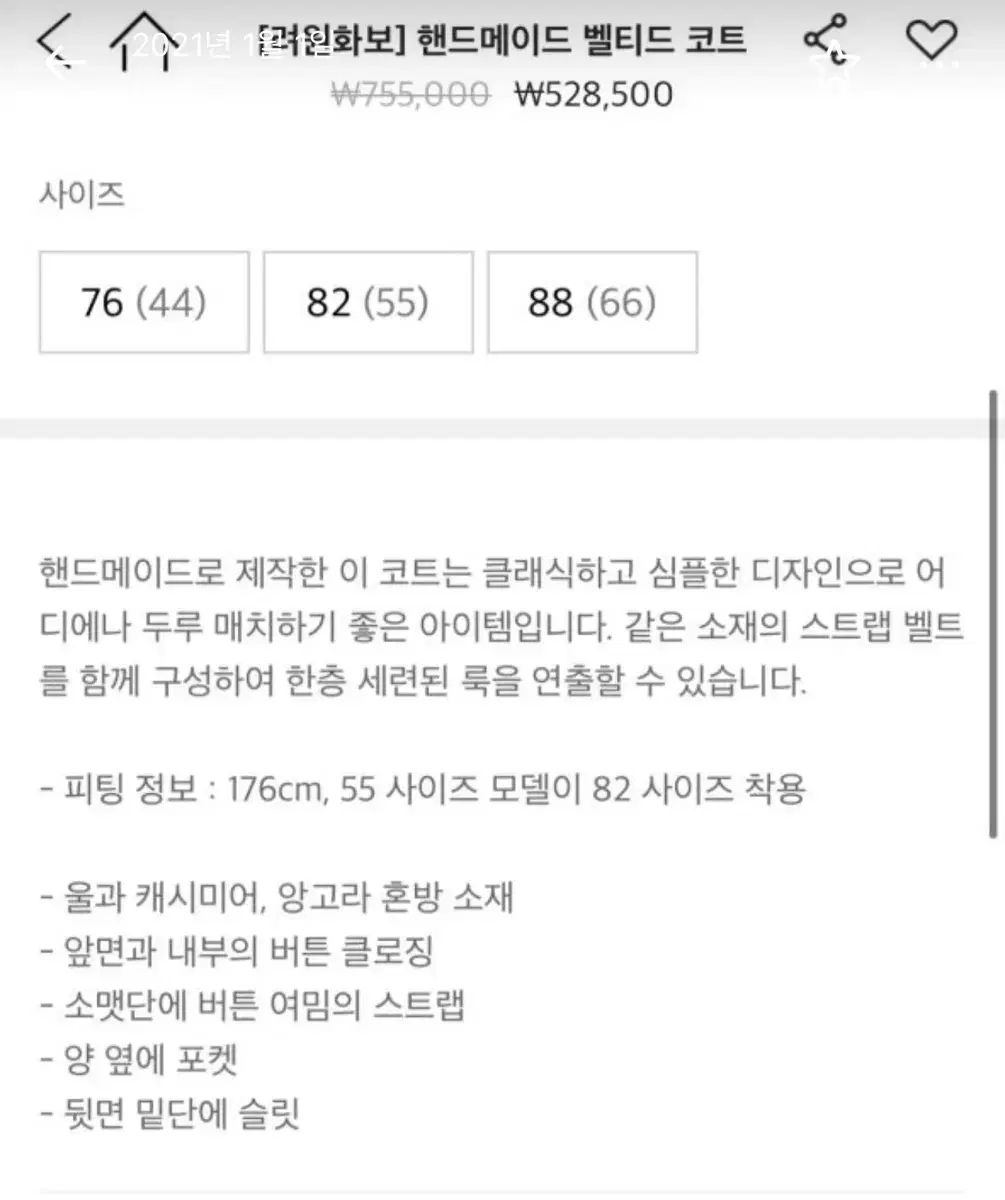Go back to the previous page
Viewport: 1005px width, 1200px height.
click(55, 41)
